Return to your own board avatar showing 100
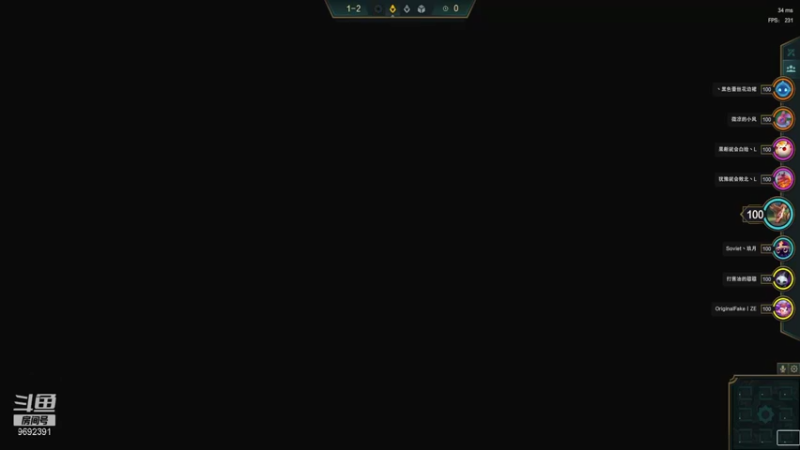This screenshot has width=800, height=450. [x=778, y=214]
